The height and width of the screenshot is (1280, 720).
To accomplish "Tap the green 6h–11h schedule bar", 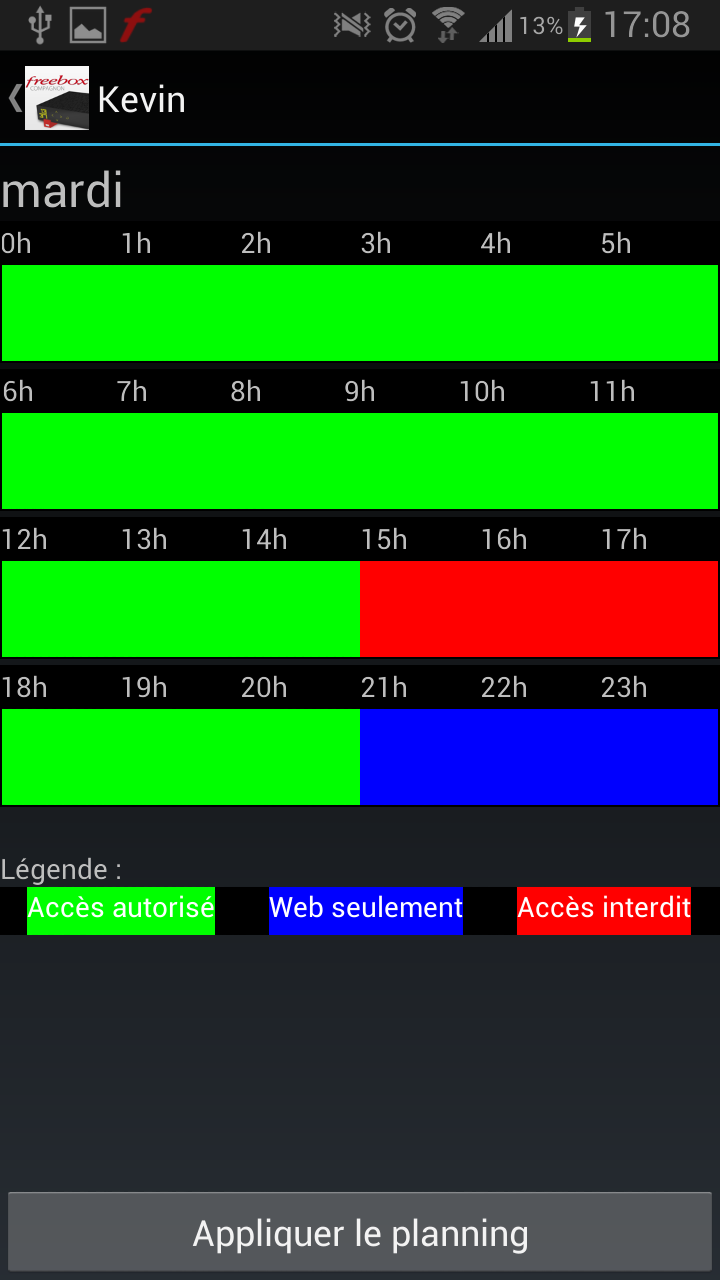I will (360, 461).
